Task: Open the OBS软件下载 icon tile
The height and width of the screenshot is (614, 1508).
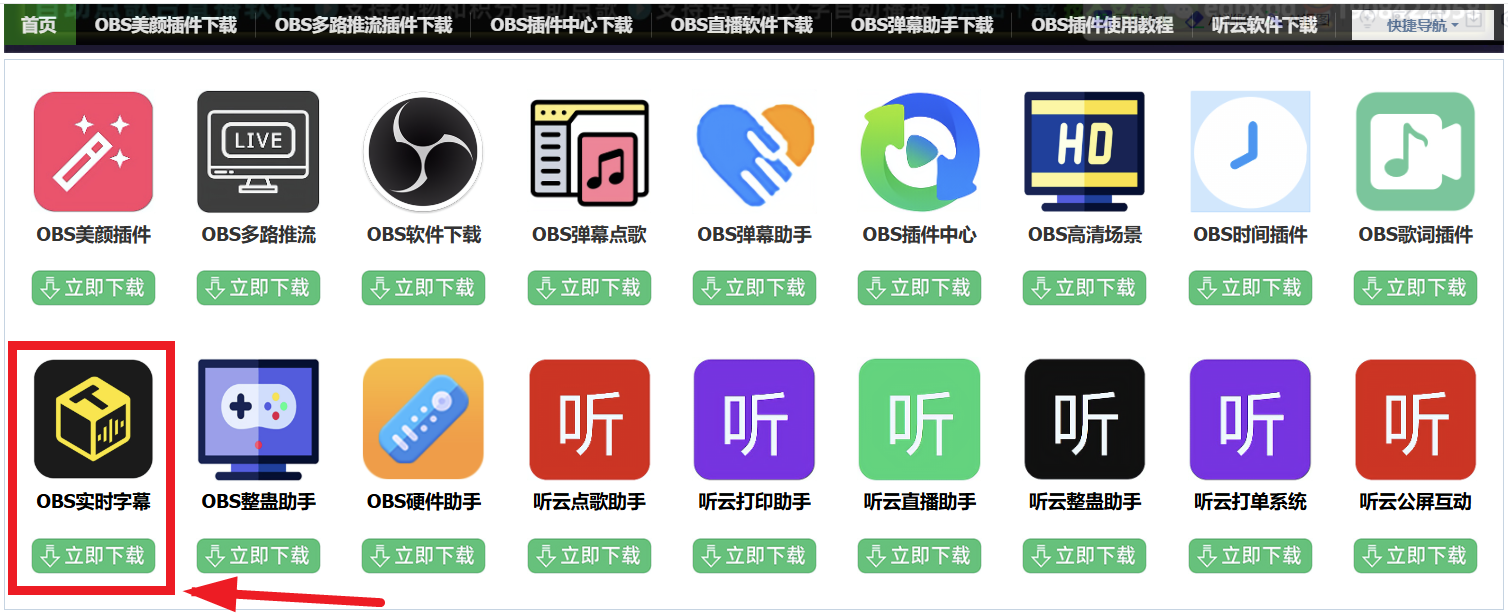Action: pos(423,152)
